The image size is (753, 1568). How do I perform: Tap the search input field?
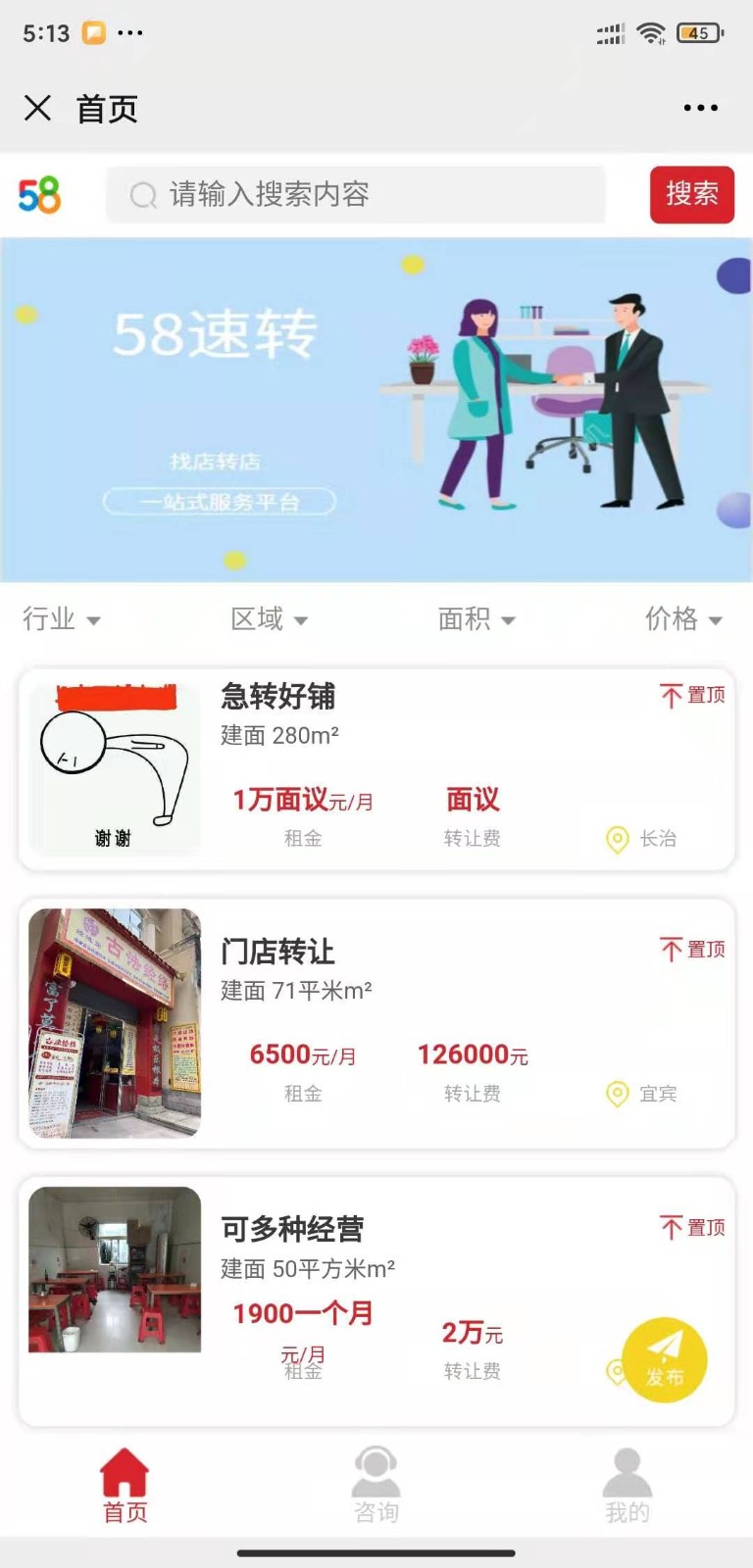[356, 194]
